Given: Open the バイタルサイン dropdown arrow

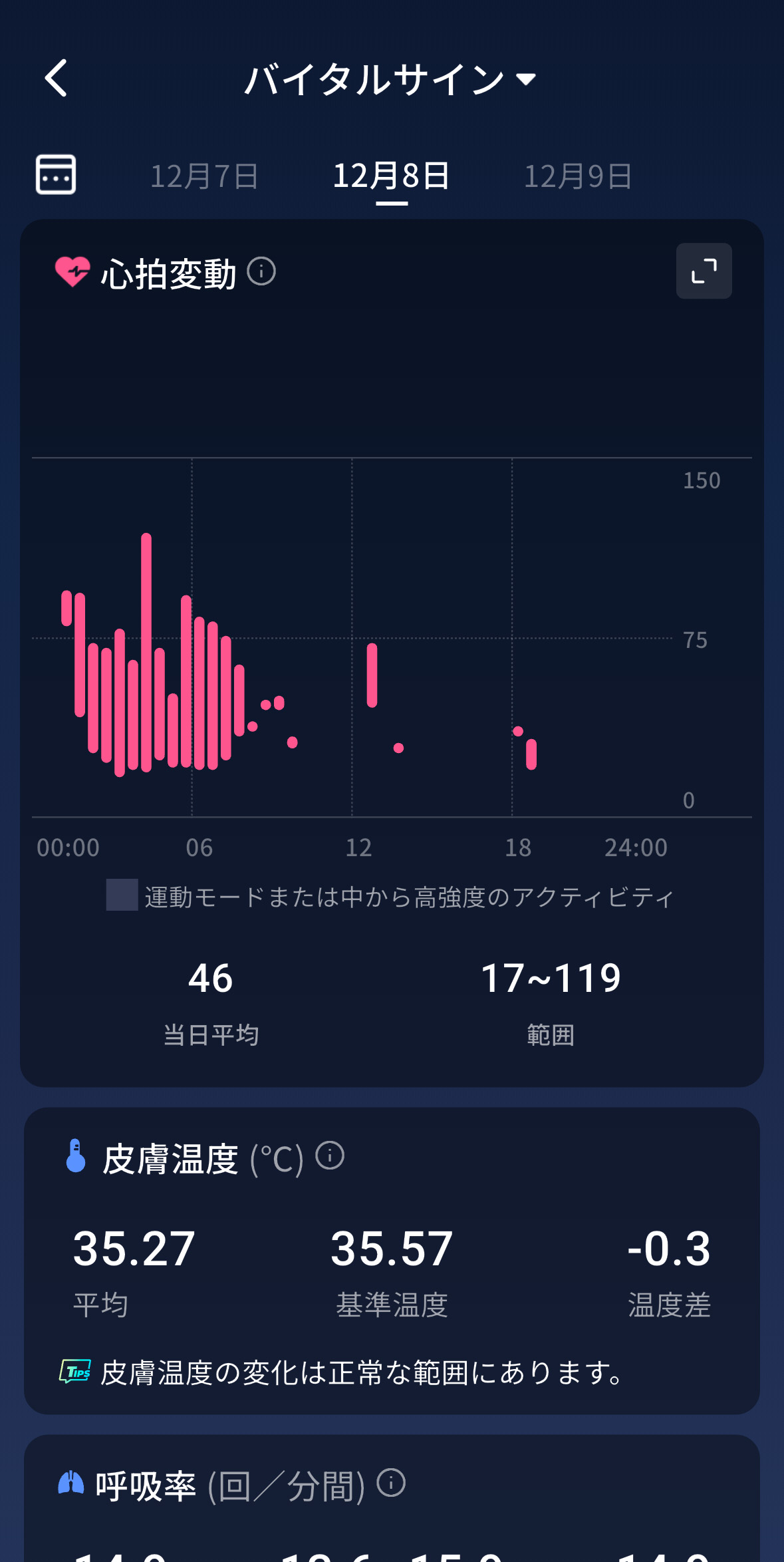Looking at the screenshot, I should pyautogui.click(x=527, y=78).
